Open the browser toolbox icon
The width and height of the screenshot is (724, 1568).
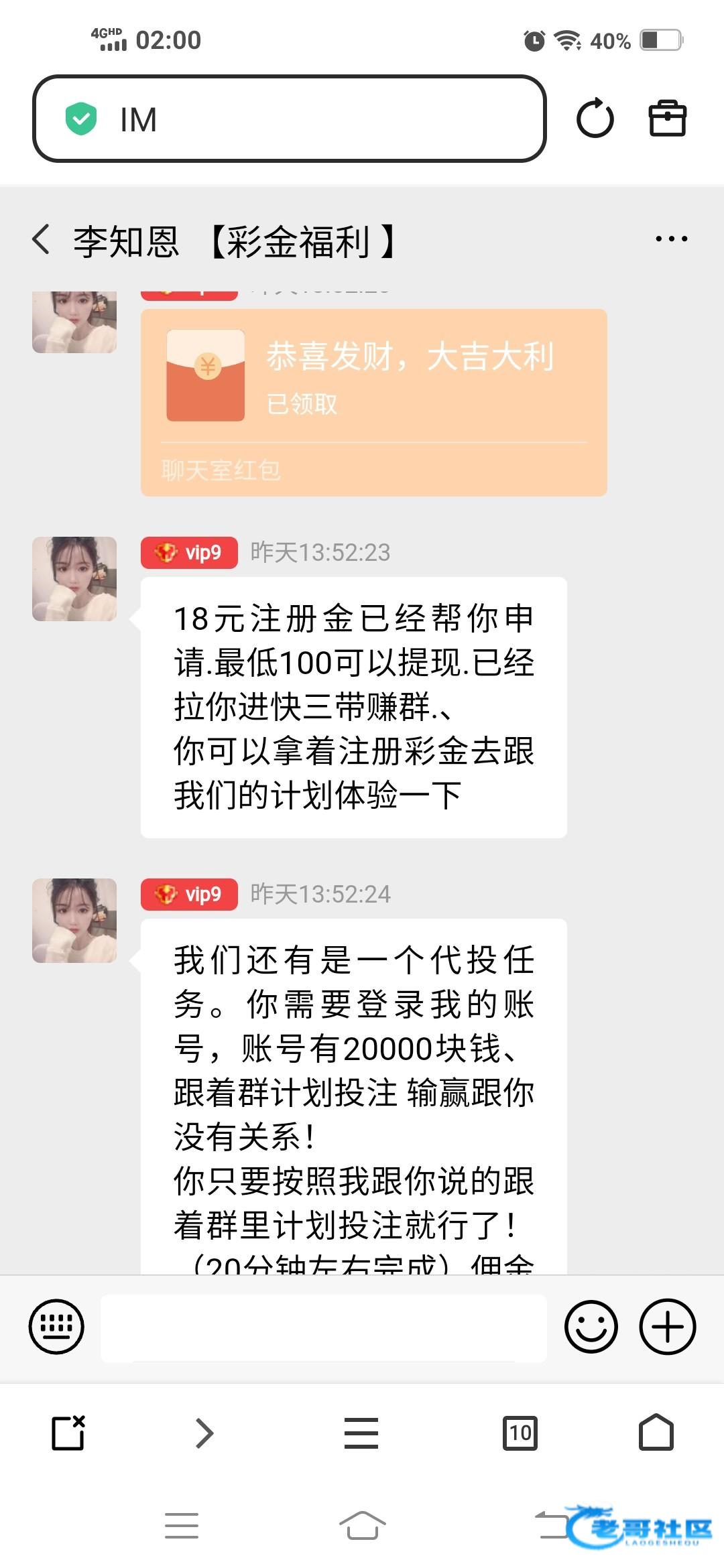pyautogui.click(x=667, y=119)
